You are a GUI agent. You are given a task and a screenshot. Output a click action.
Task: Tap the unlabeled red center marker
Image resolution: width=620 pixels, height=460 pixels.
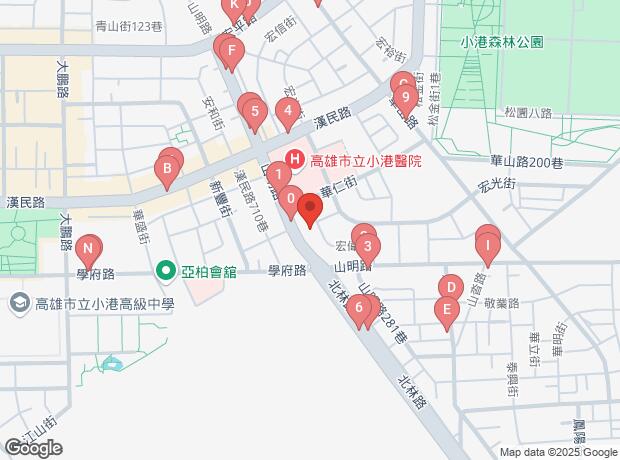[x=309, y=210]
